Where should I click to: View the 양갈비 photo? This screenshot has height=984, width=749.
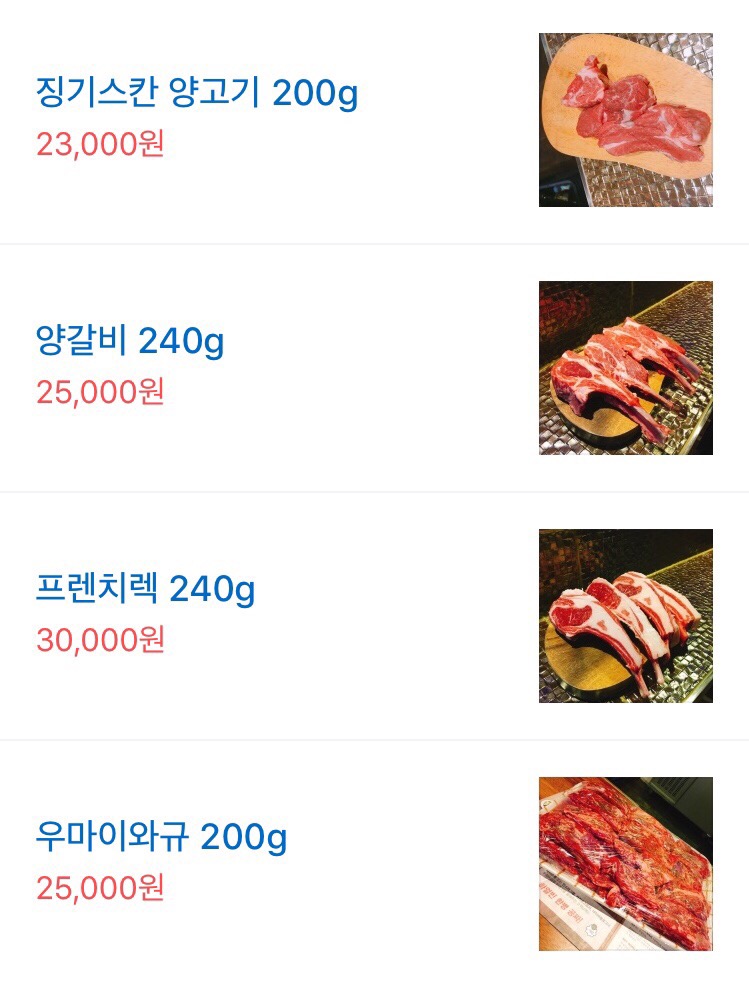[x=625, y=368]
